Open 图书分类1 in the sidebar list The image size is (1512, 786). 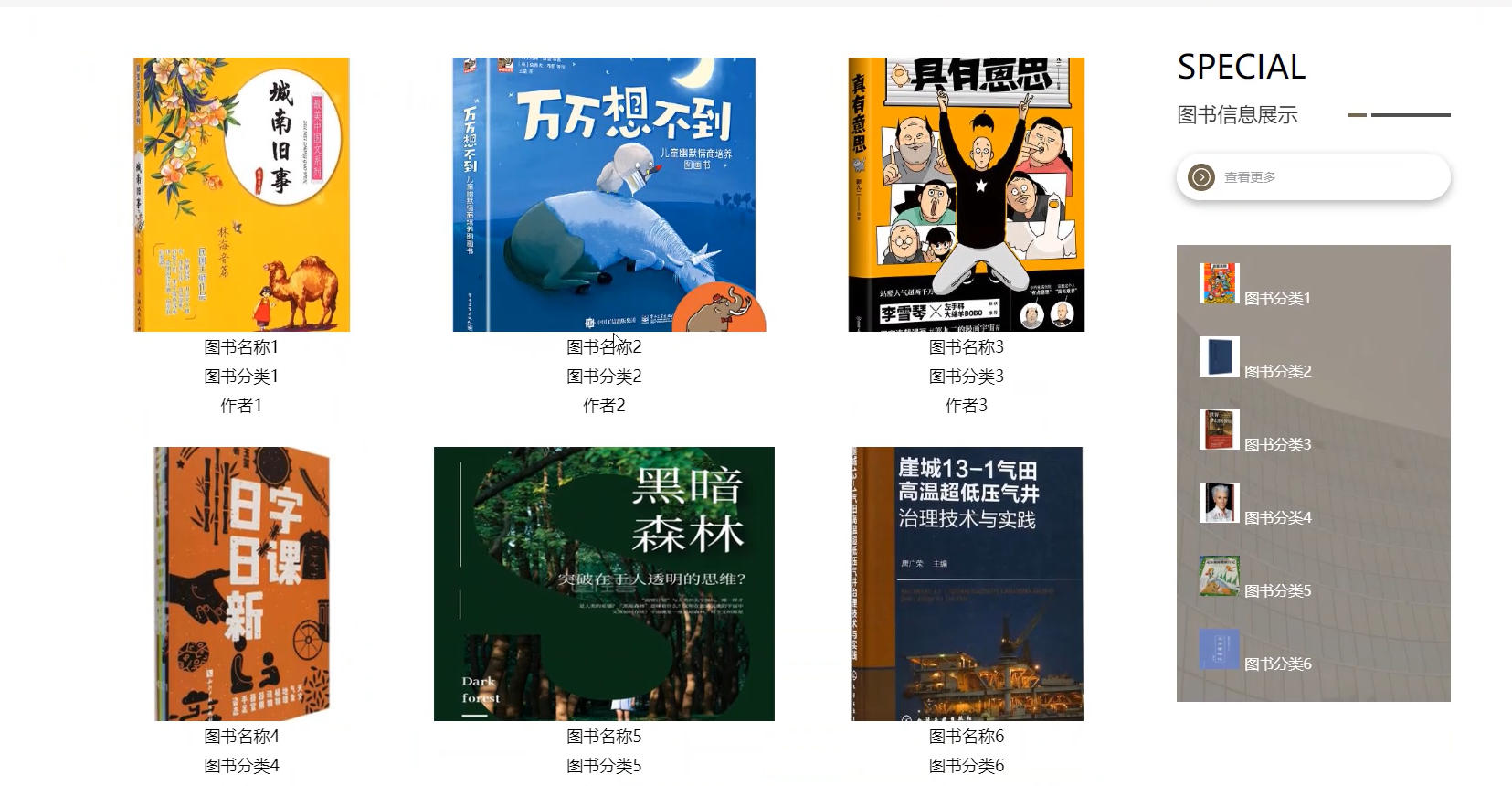click(x=1276, y=298)
